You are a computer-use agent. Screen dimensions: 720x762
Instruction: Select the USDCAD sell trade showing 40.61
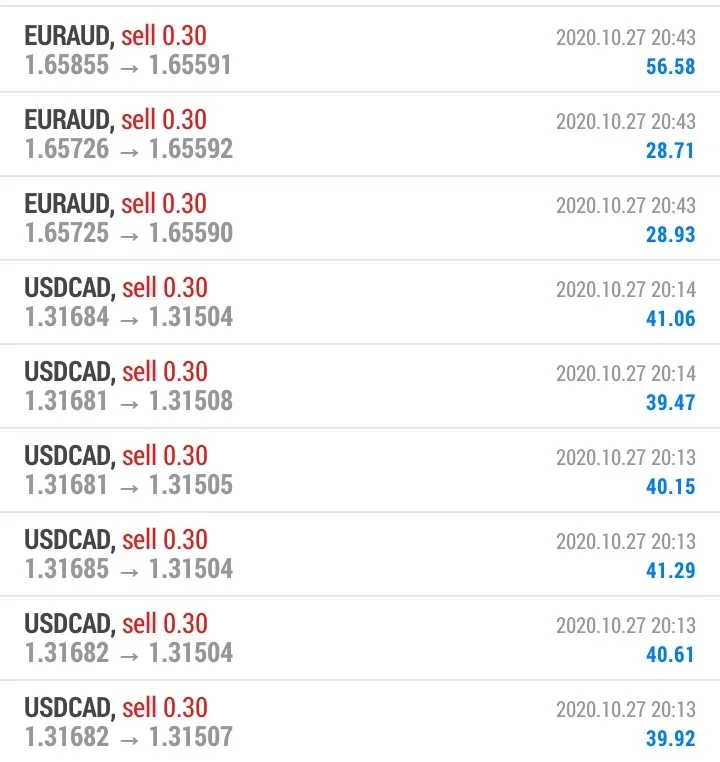coord(360,639)
